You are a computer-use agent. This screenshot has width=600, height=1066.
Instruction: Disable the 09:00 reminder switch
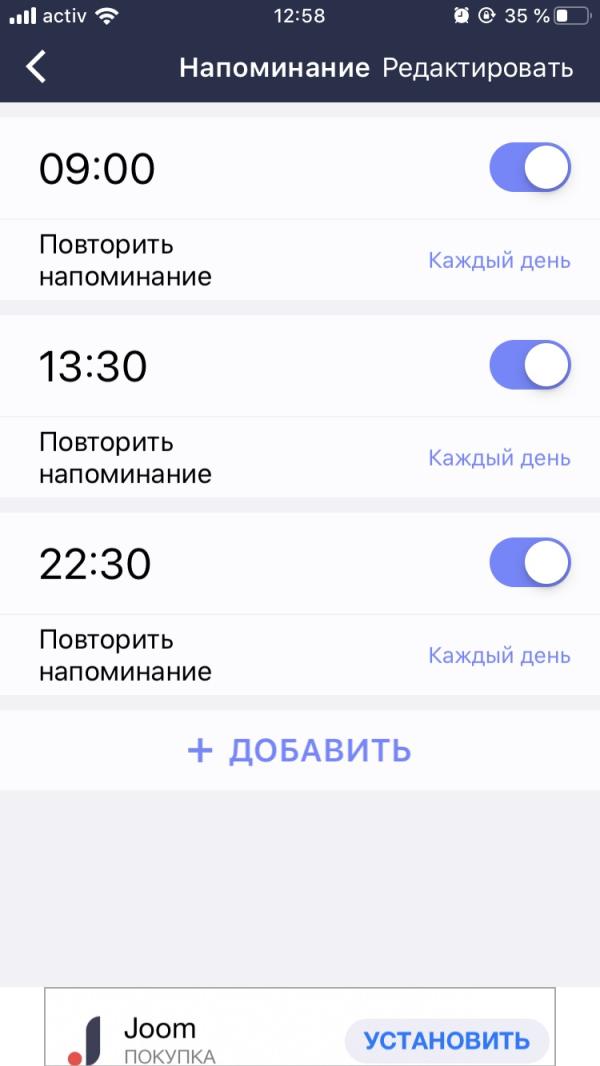[x=530, y=167]
